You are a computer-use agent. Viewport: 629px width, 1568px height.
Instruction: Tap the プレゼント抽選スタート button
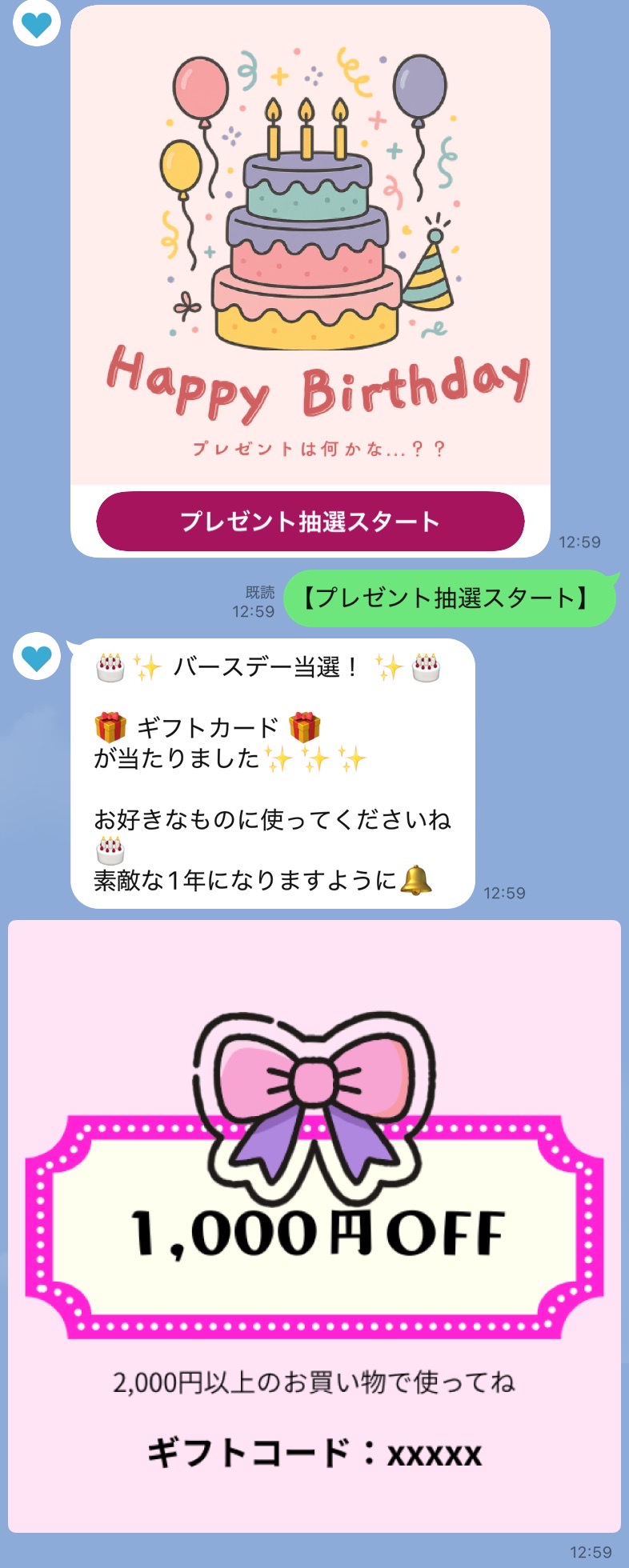pos(310,521)
